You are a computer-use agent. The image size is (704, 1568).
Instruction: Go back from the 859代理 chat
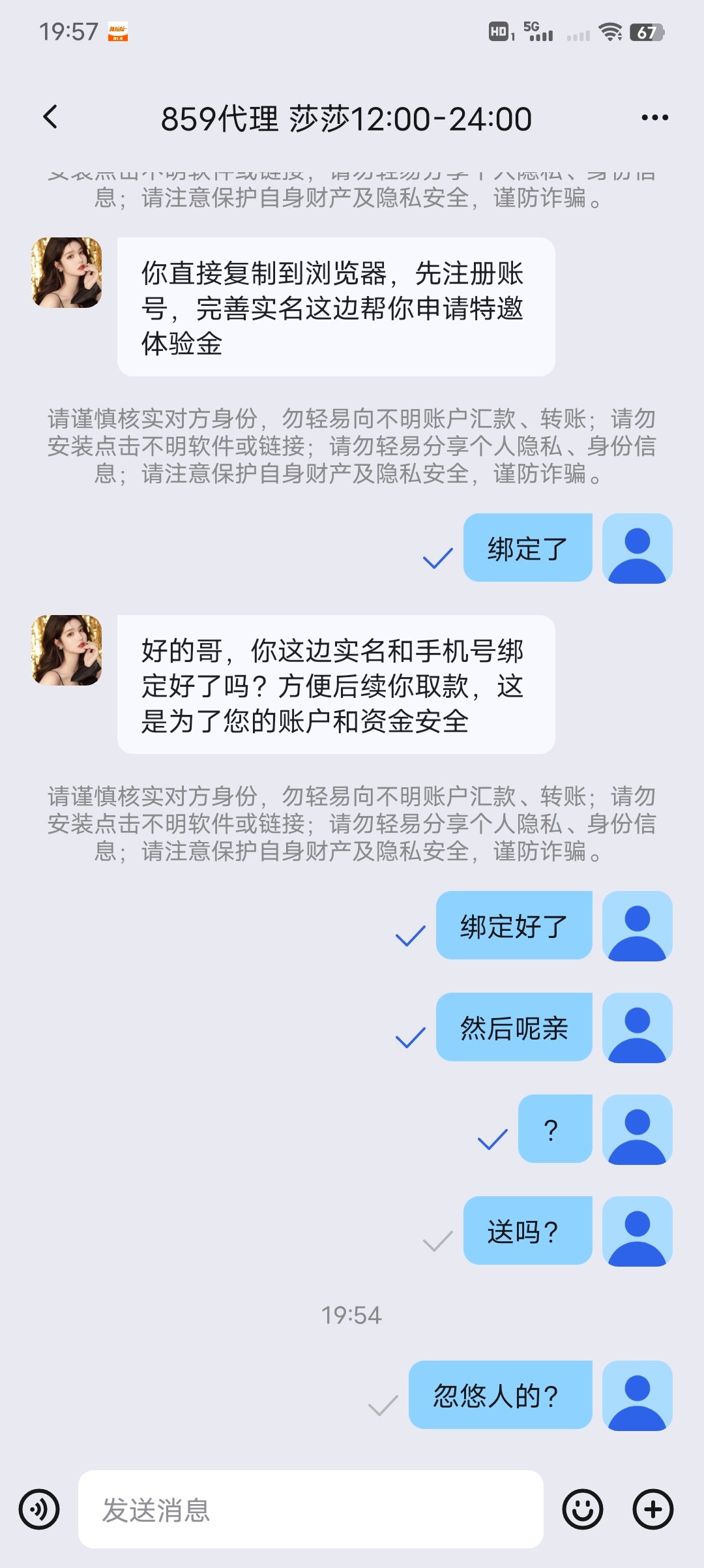coord(50,118)
